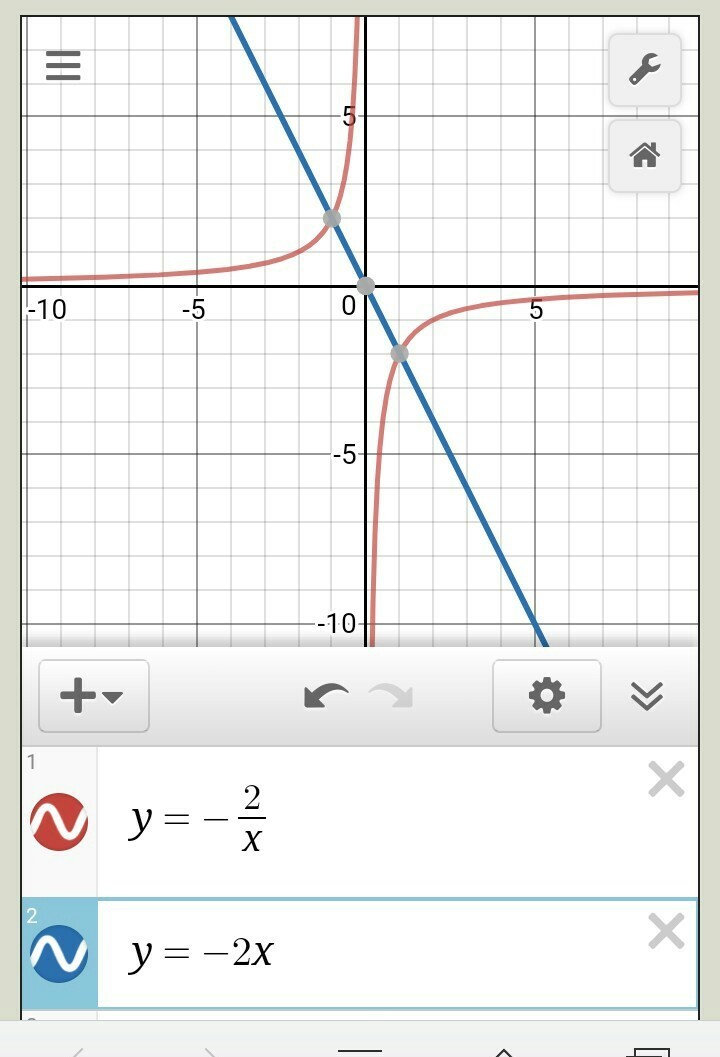Viewport: 720px width, 1057px height.
Task: Open the hamburger menu
Action: coord(63,67)
